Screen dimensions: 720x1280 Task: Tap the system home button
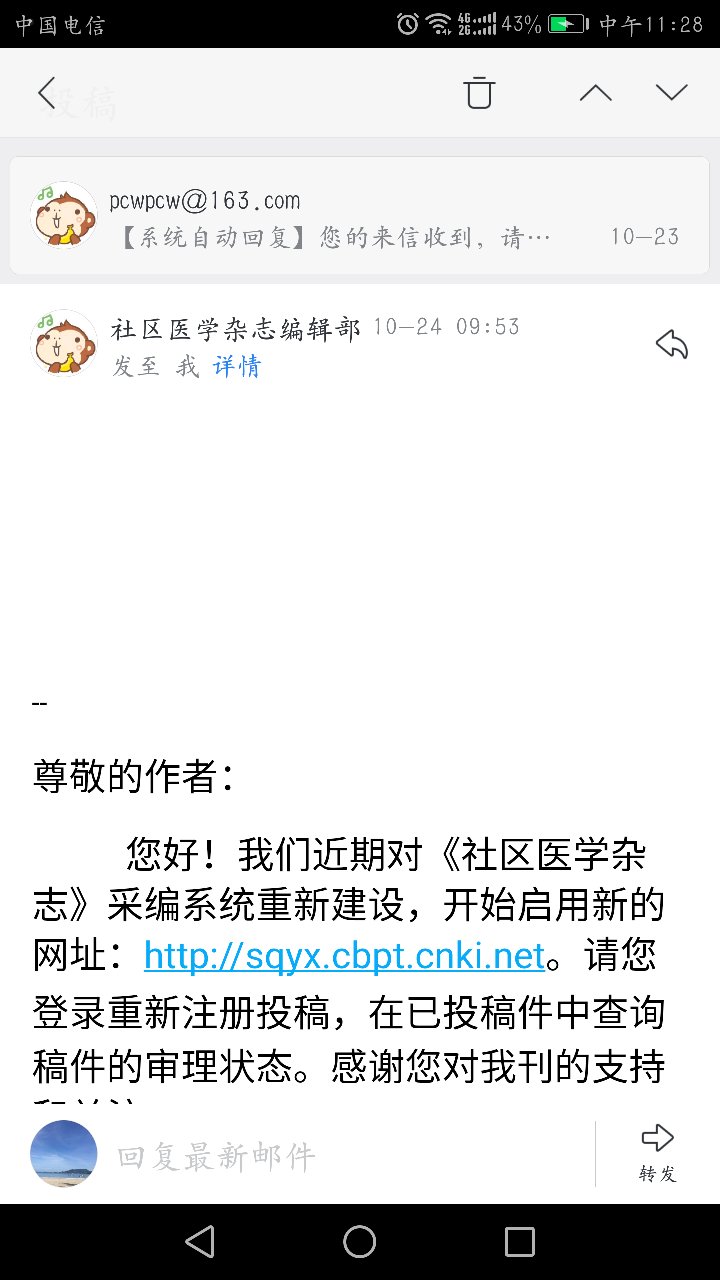pyautogui.click(x=360, y=1242)
